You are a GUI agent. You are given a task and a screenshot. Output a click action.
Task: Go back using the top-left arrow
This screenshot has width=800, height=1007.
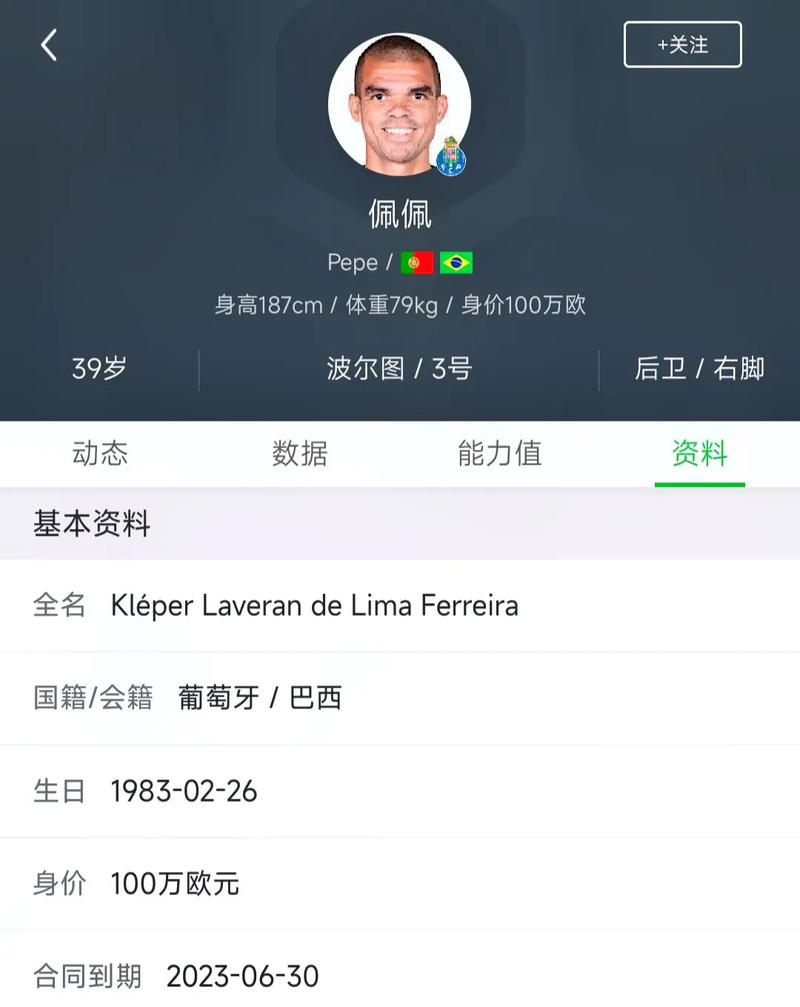49,45
